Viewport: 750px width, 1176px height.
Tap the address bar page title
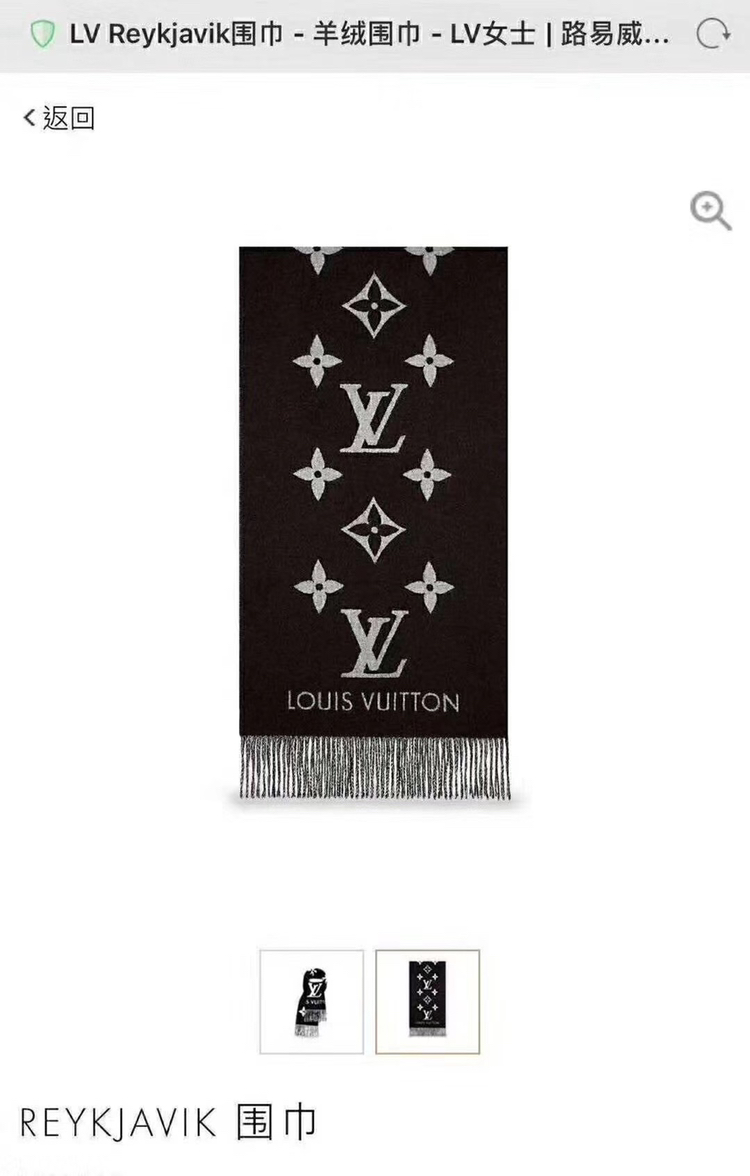coord(368,35)
